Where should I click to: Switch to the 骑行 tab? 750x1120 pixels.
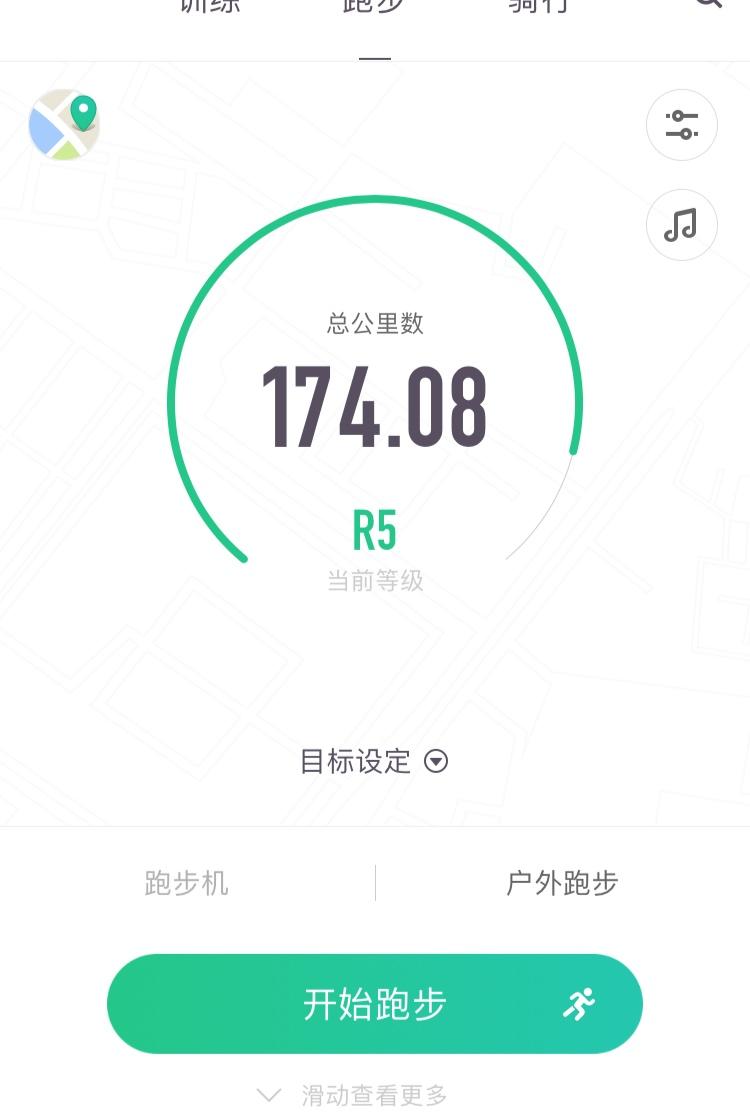coord(538,8)
